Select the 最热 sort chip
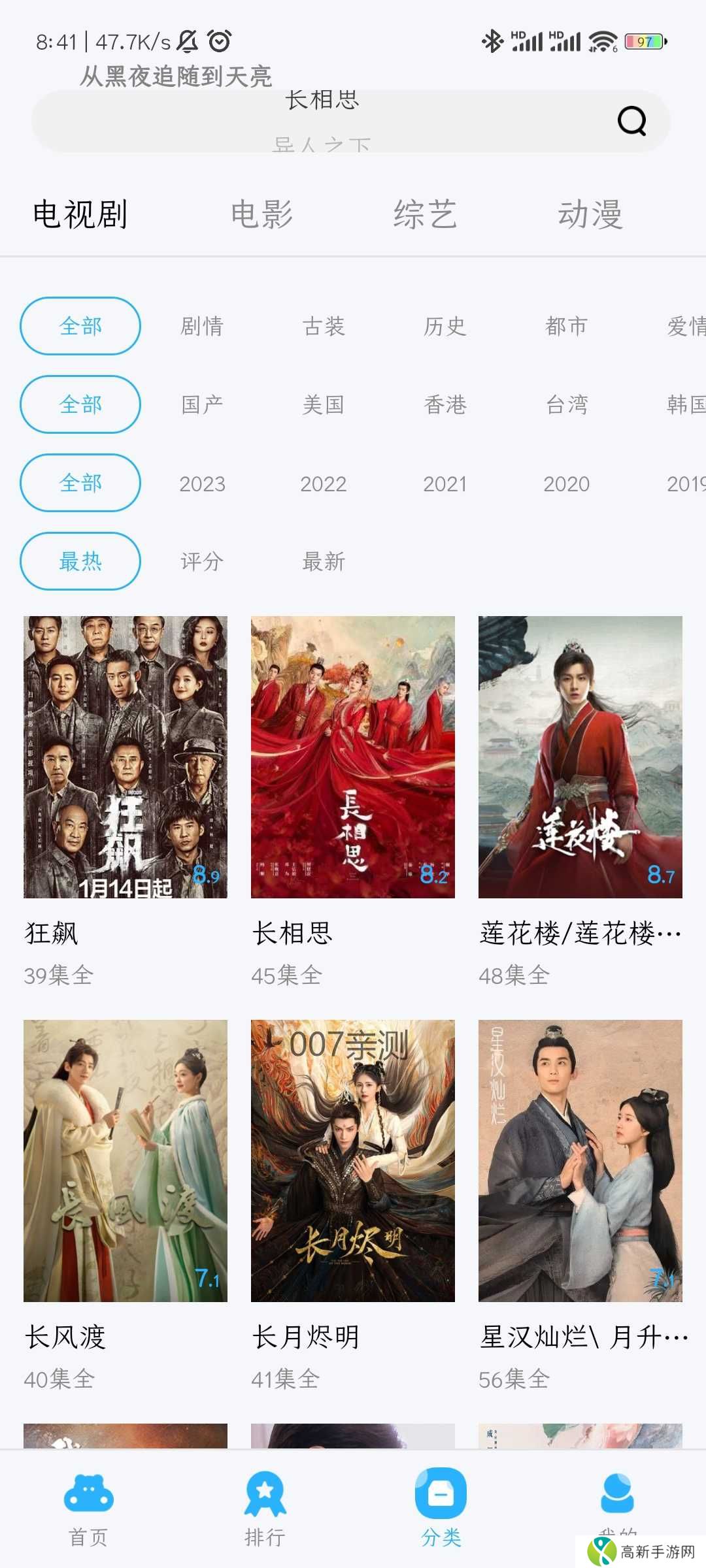 tap(79, 561)
